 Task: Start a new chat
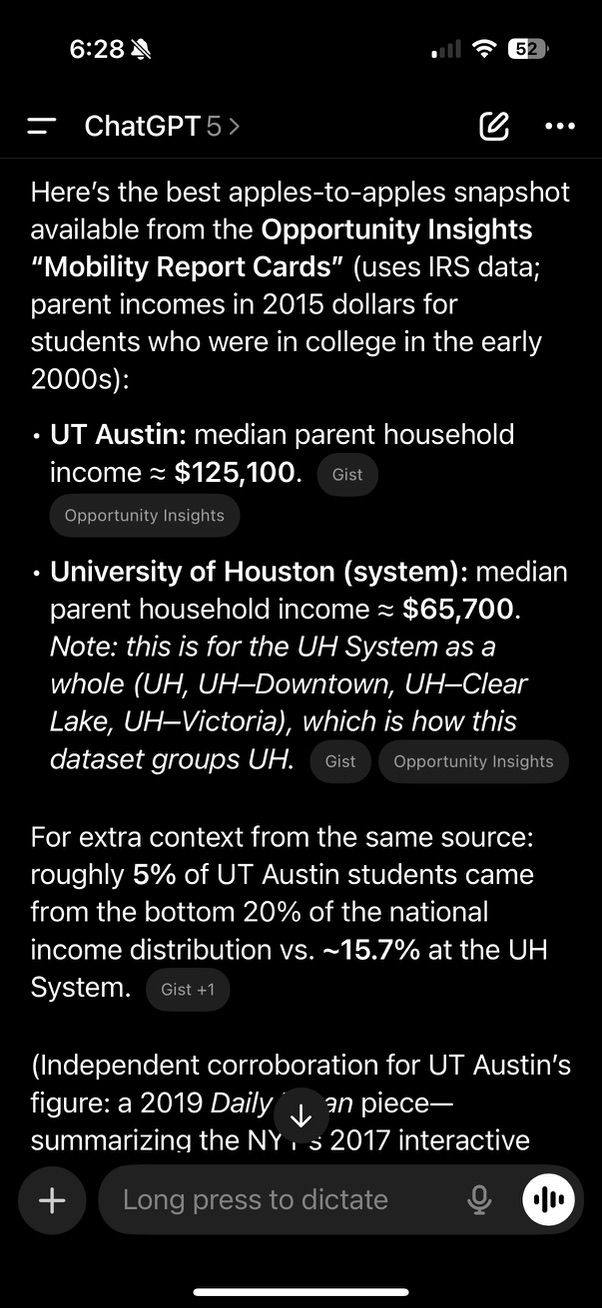[x=494, y=126]
